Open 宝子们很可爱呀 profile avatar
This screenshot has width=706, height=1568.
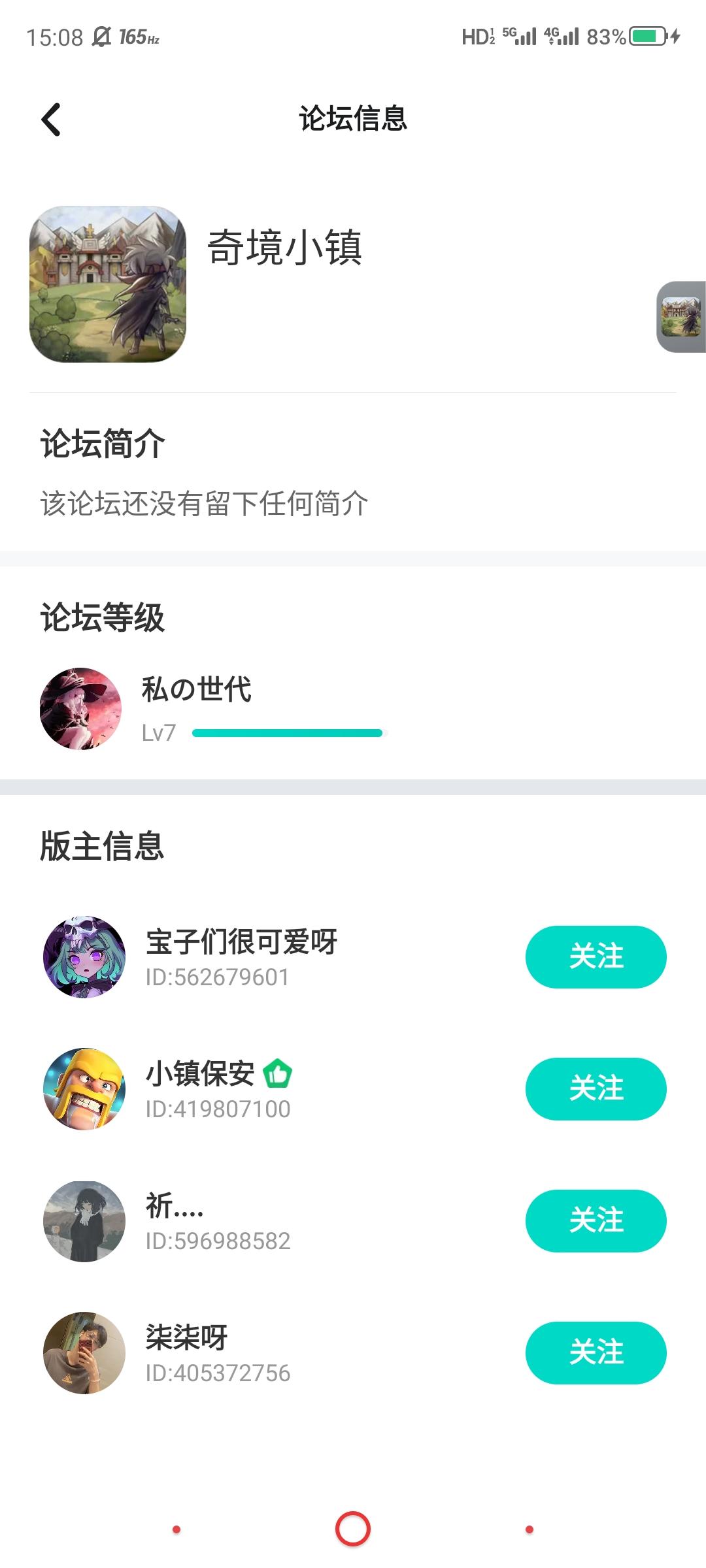[83, 957]
